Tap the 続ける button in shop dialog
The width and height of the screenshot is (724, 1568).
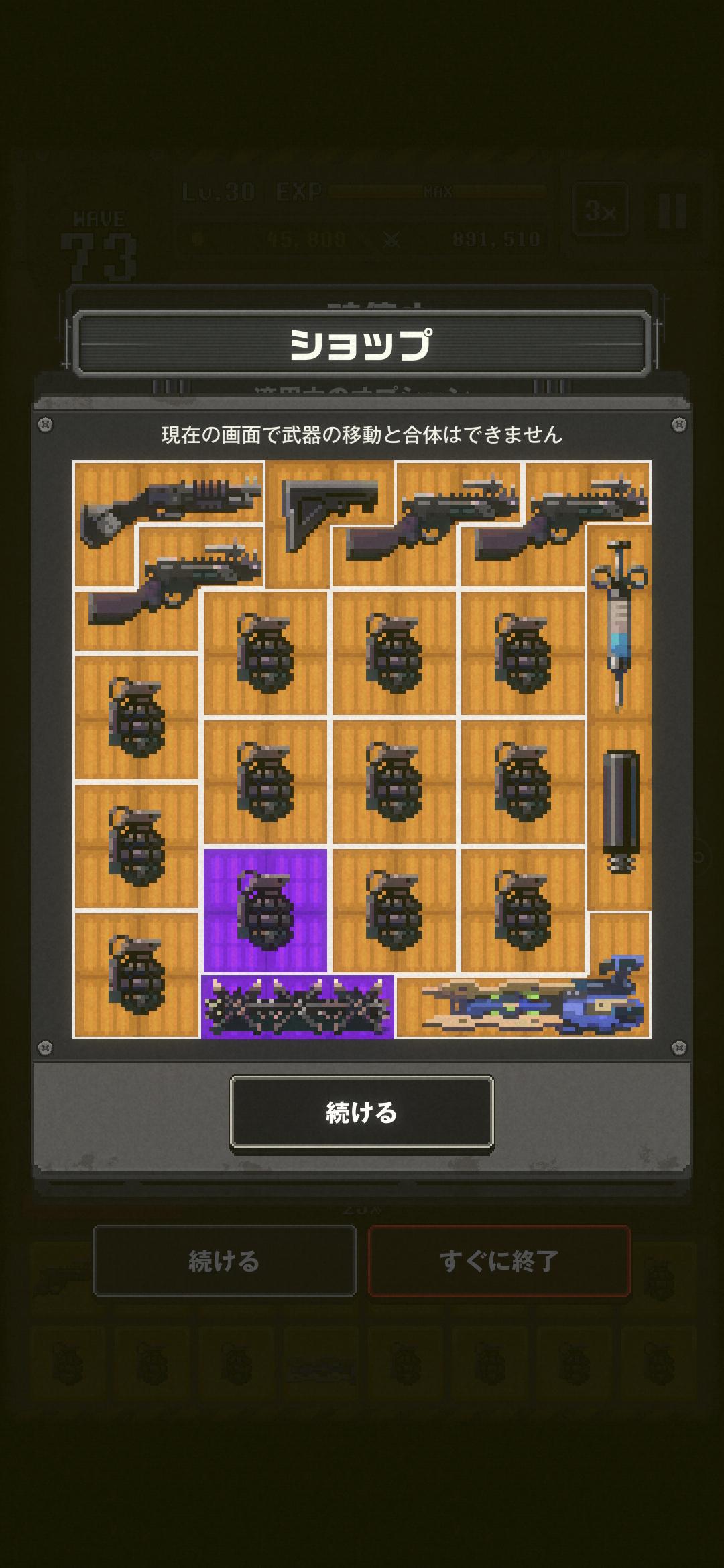point(361,1113)
